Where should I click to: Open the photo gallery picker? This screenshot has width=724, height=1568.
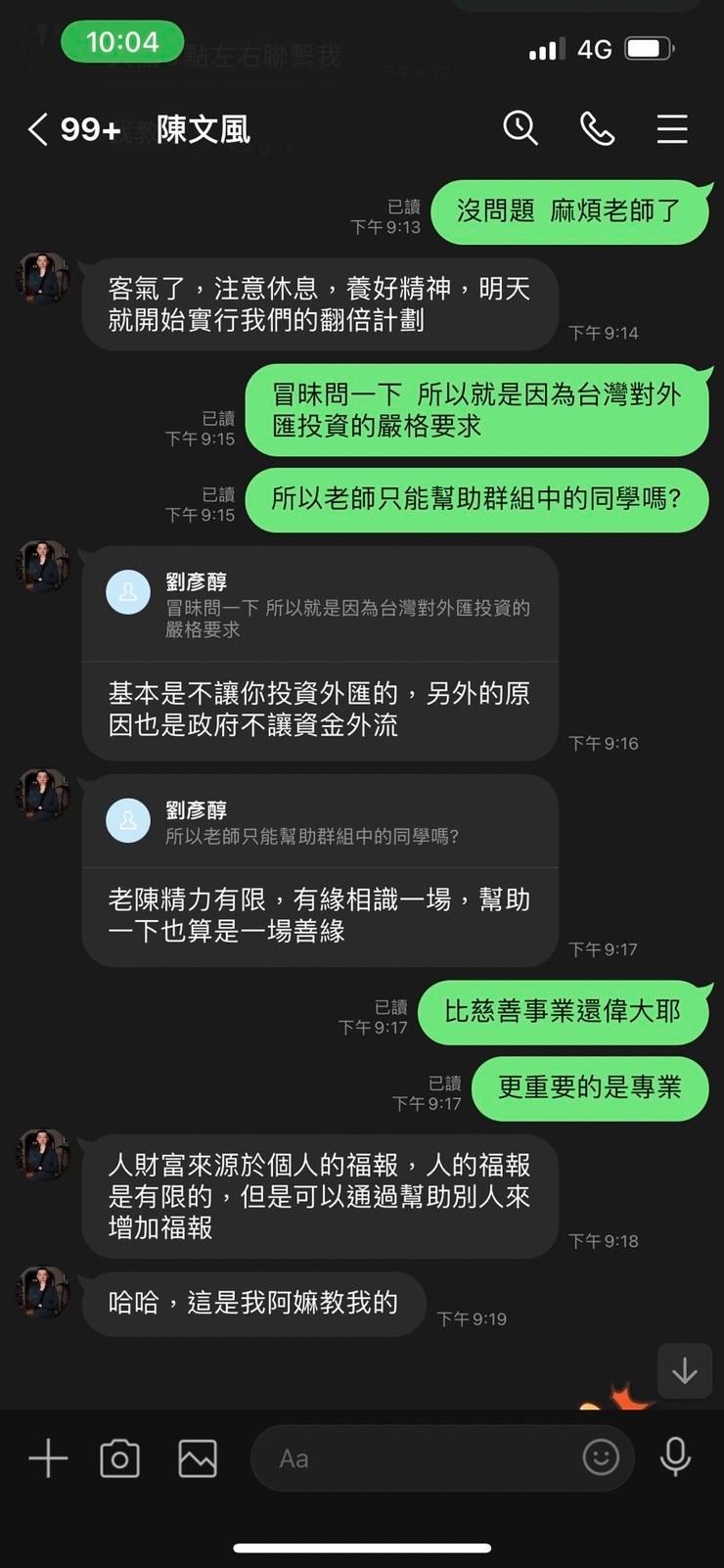click(198, 1458)
